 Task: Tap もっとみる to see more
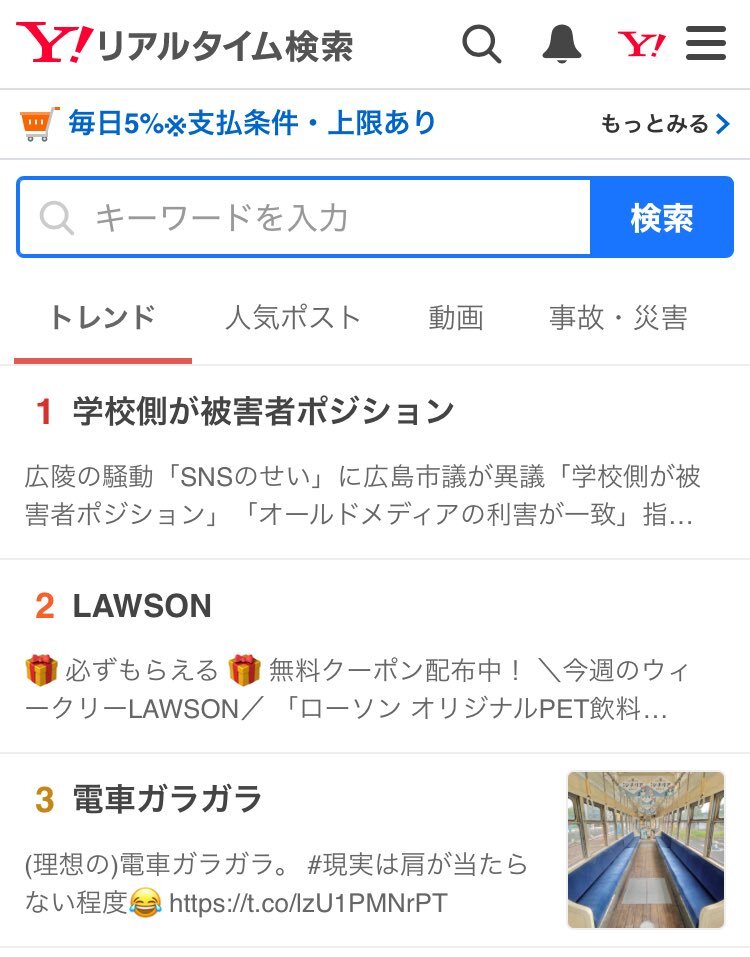(x=666, y=124)
